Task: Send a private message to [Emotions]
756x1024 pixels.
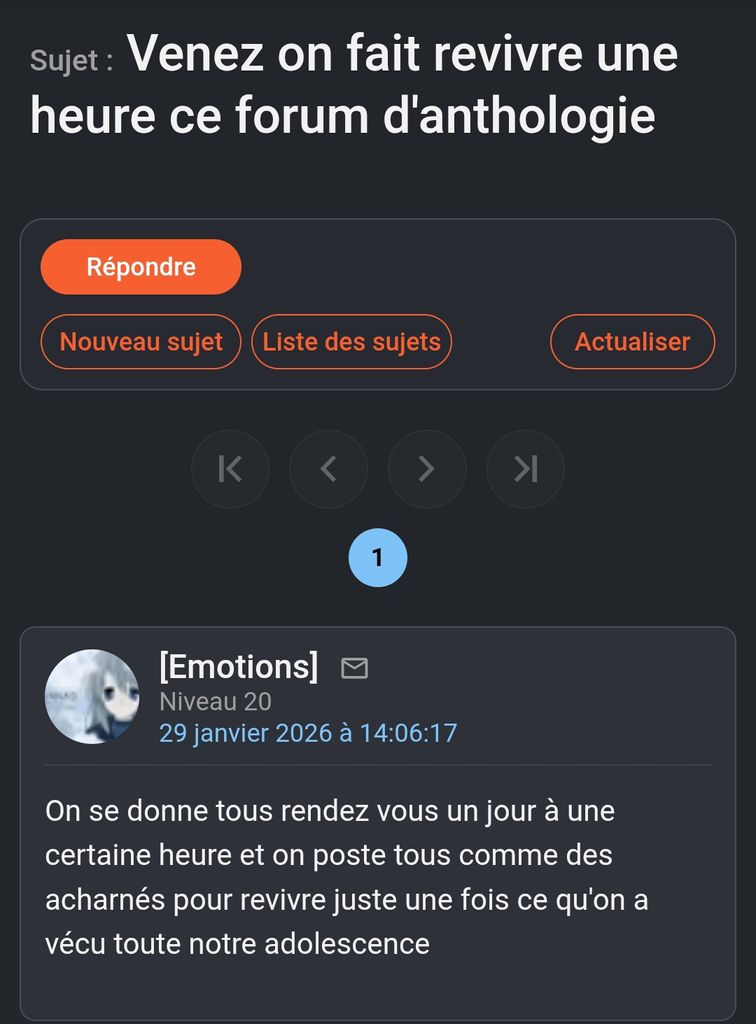Action: (354, 668)
